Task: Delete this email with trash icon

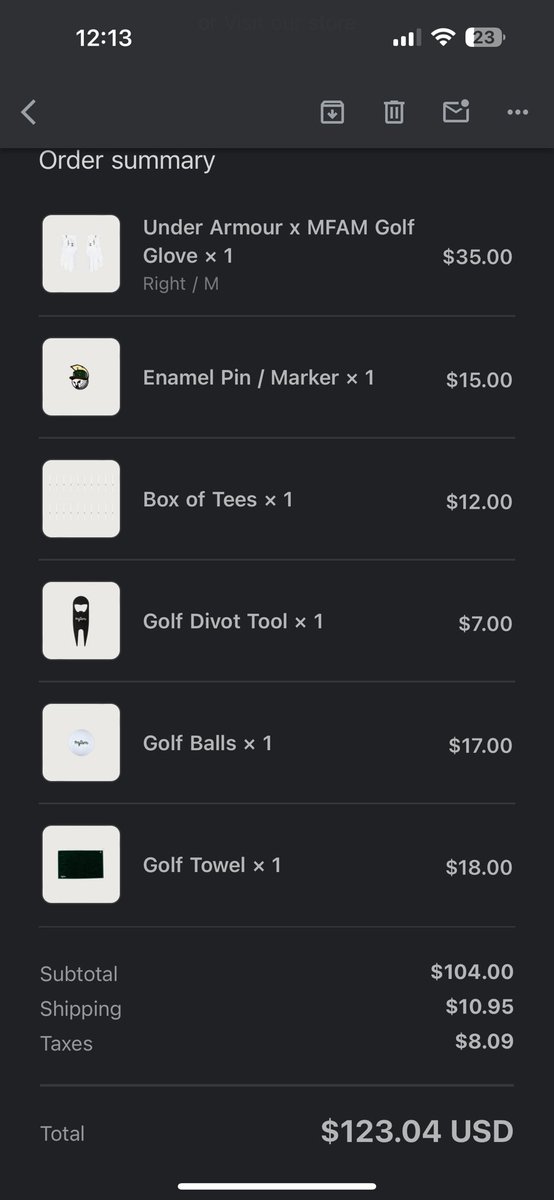Action: (x=394, y=112)
